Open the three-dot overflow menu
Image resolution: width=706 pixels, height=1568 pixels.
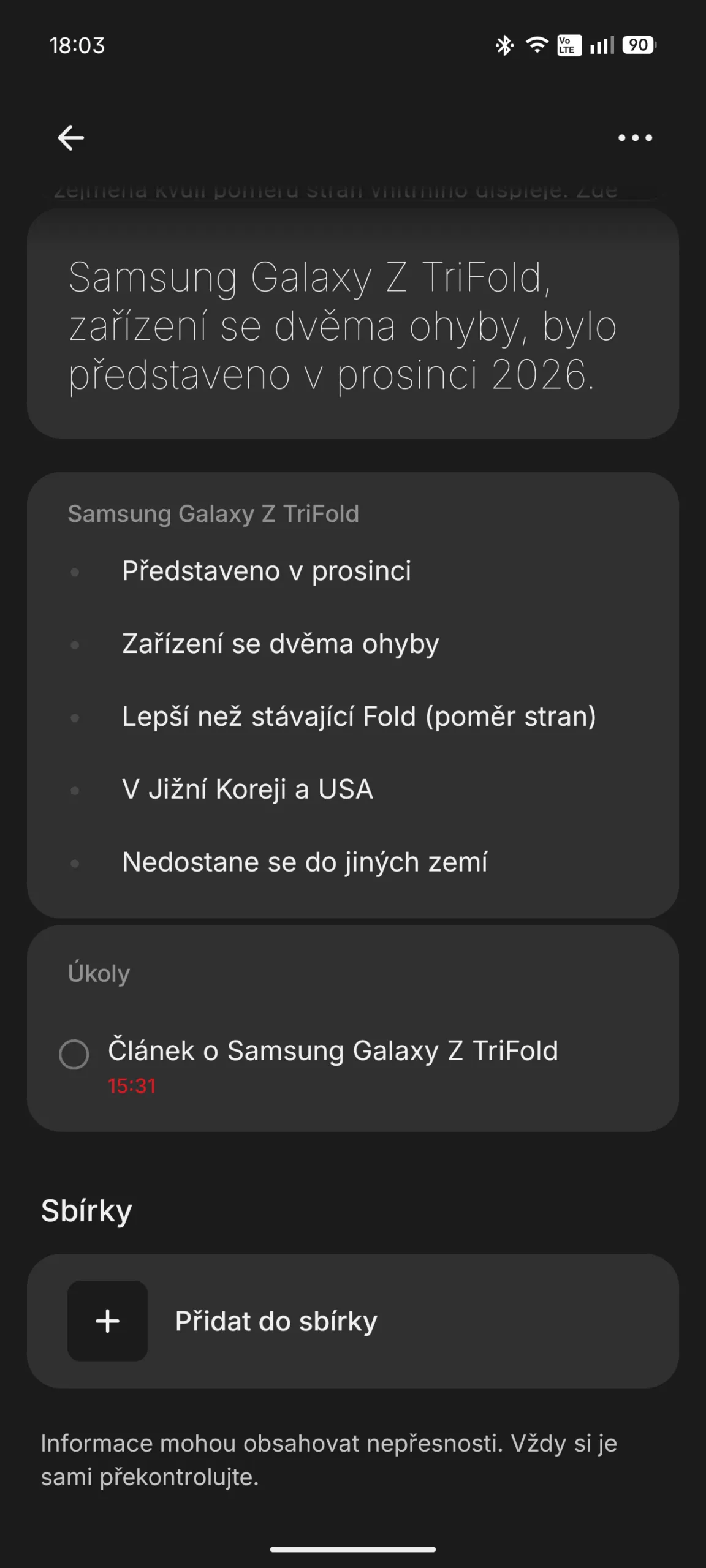coord(635,138)
